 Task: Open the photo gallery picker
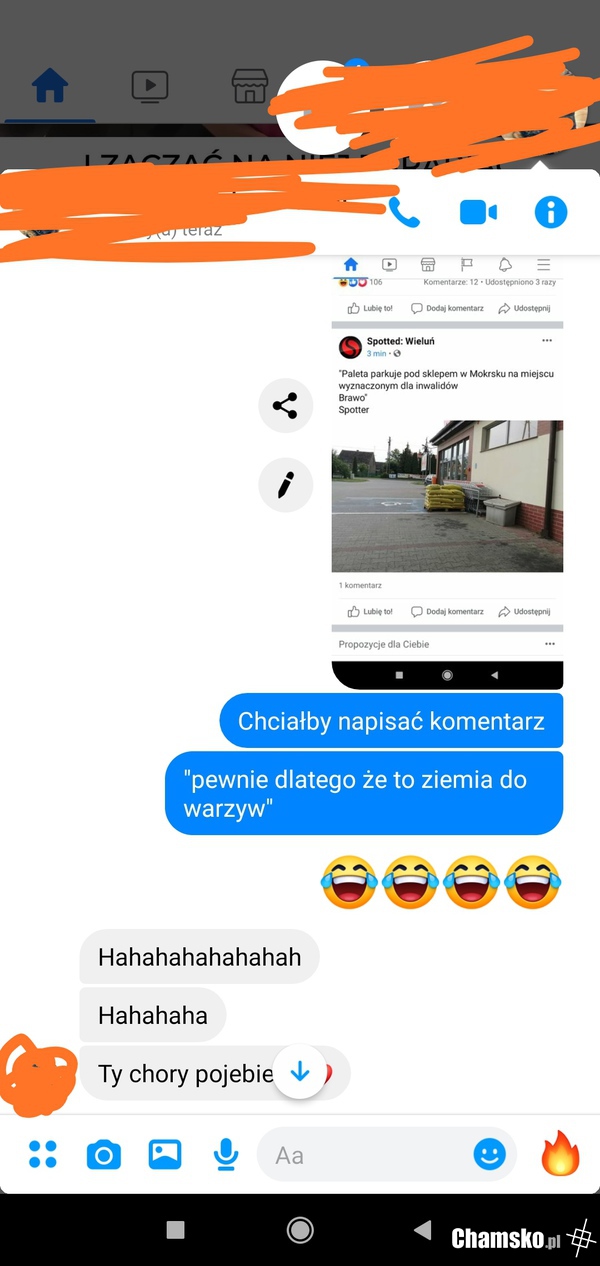pos(165,1155)
